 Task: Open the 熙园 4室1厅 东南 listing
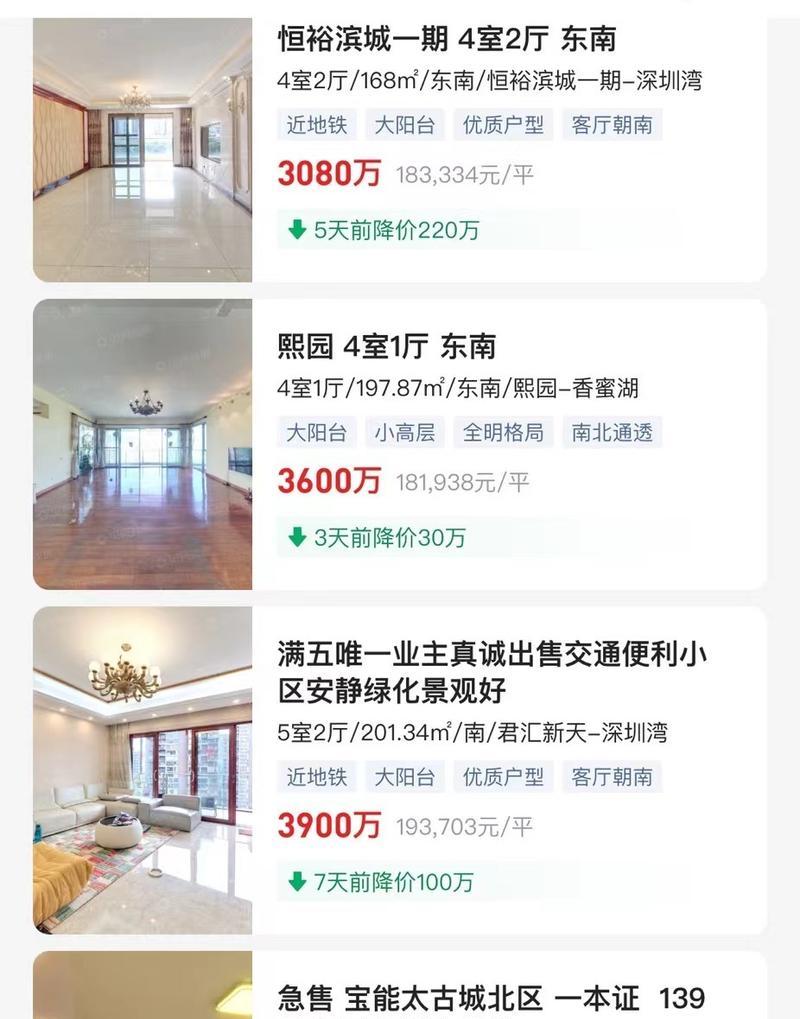coord(386,347)
